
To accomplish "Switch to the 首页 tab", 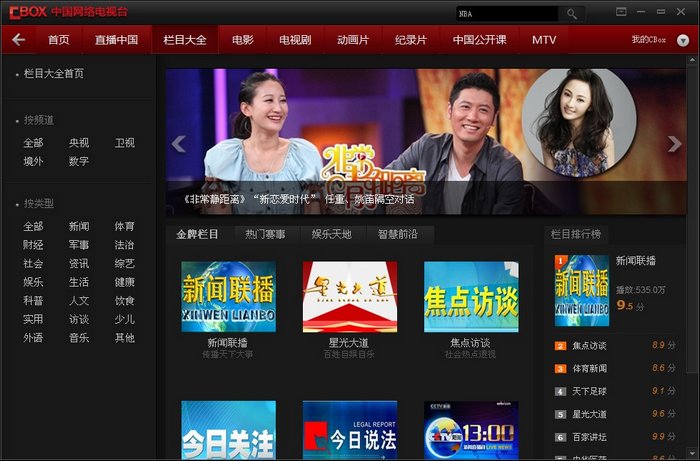I will click(x=59, y=40).
